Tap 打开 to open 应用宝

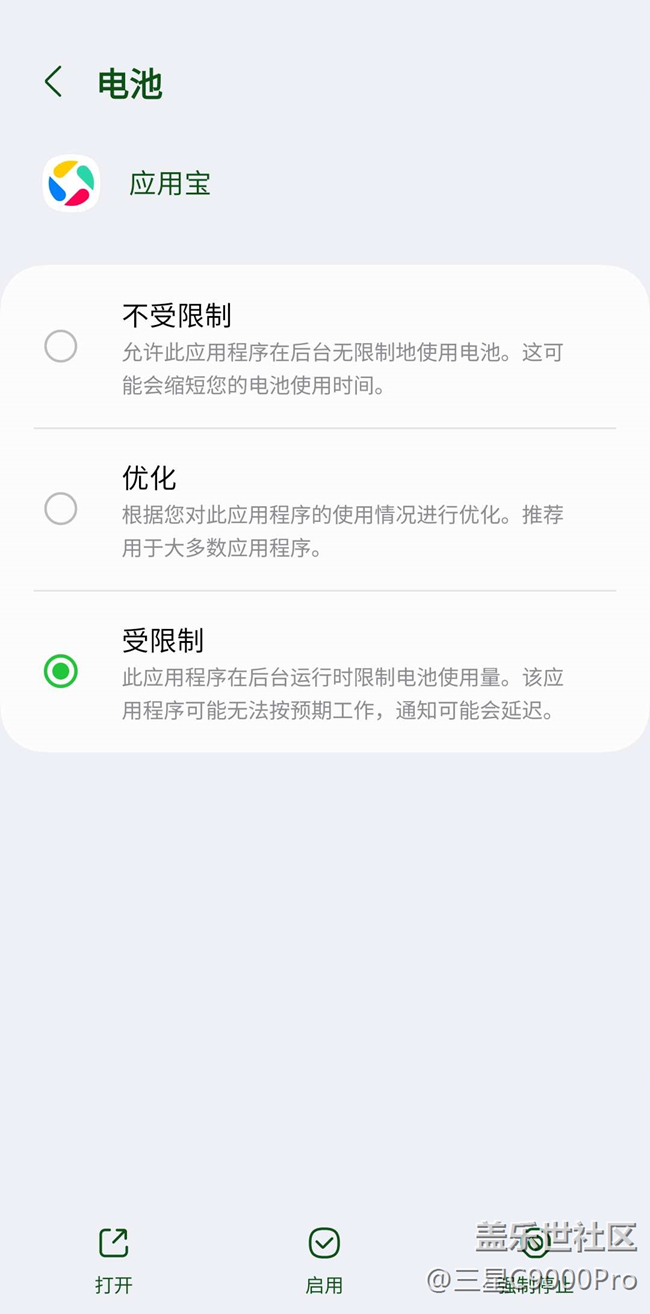point(114,1258)
